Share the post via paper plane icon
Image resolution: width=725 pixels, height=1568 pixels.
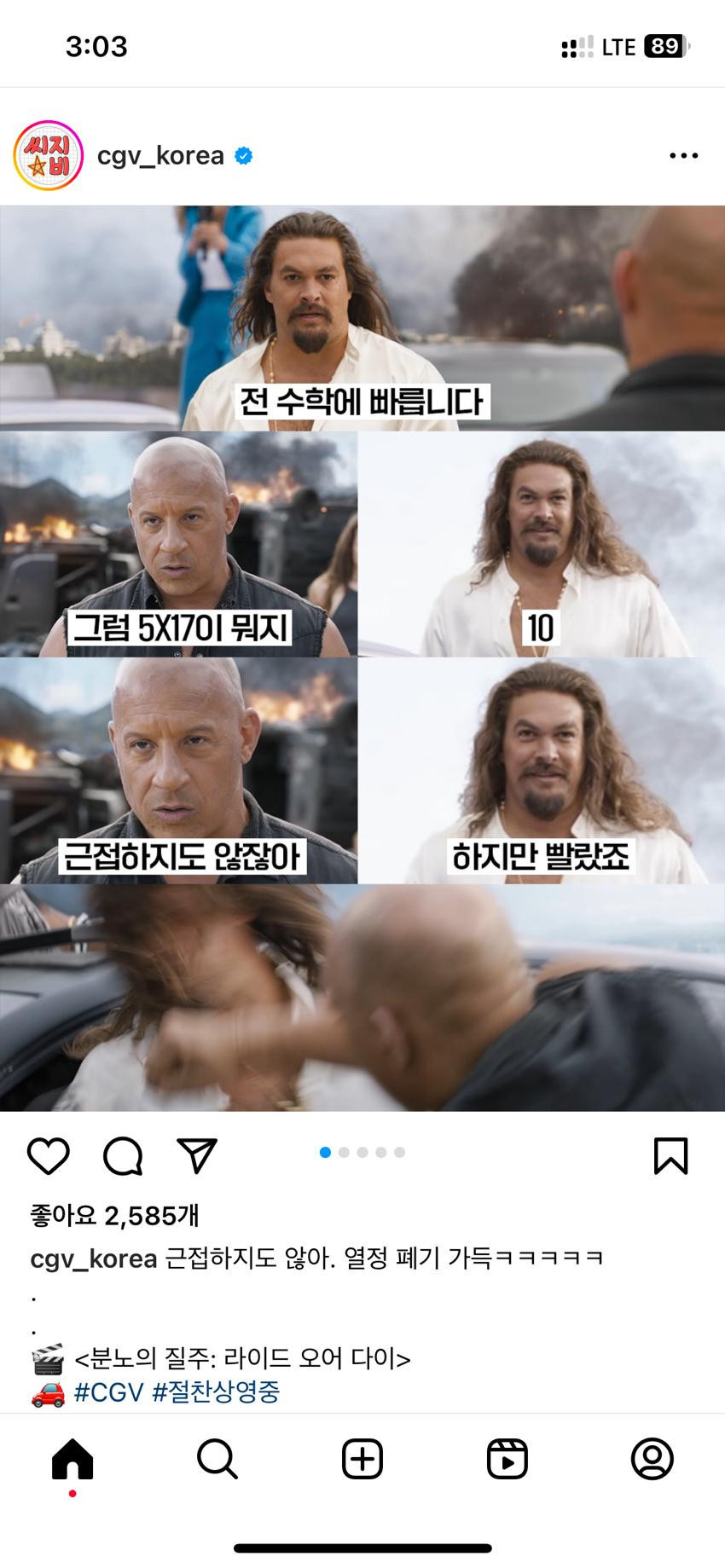click(x=197, y=1156)
